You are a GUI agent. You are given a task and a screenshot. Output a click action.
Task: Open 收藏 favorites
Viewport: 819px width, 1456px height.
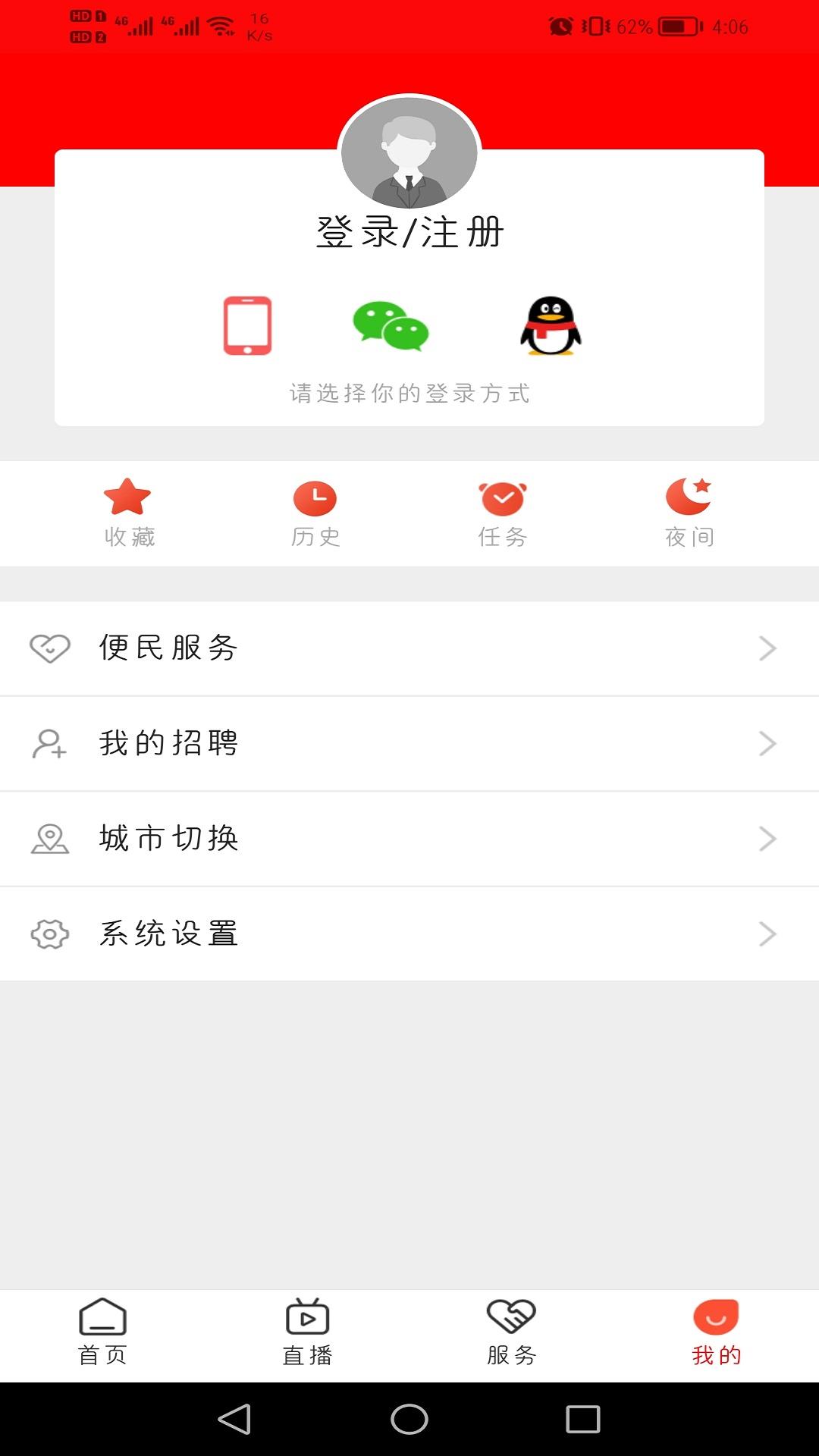pos(128,513)
